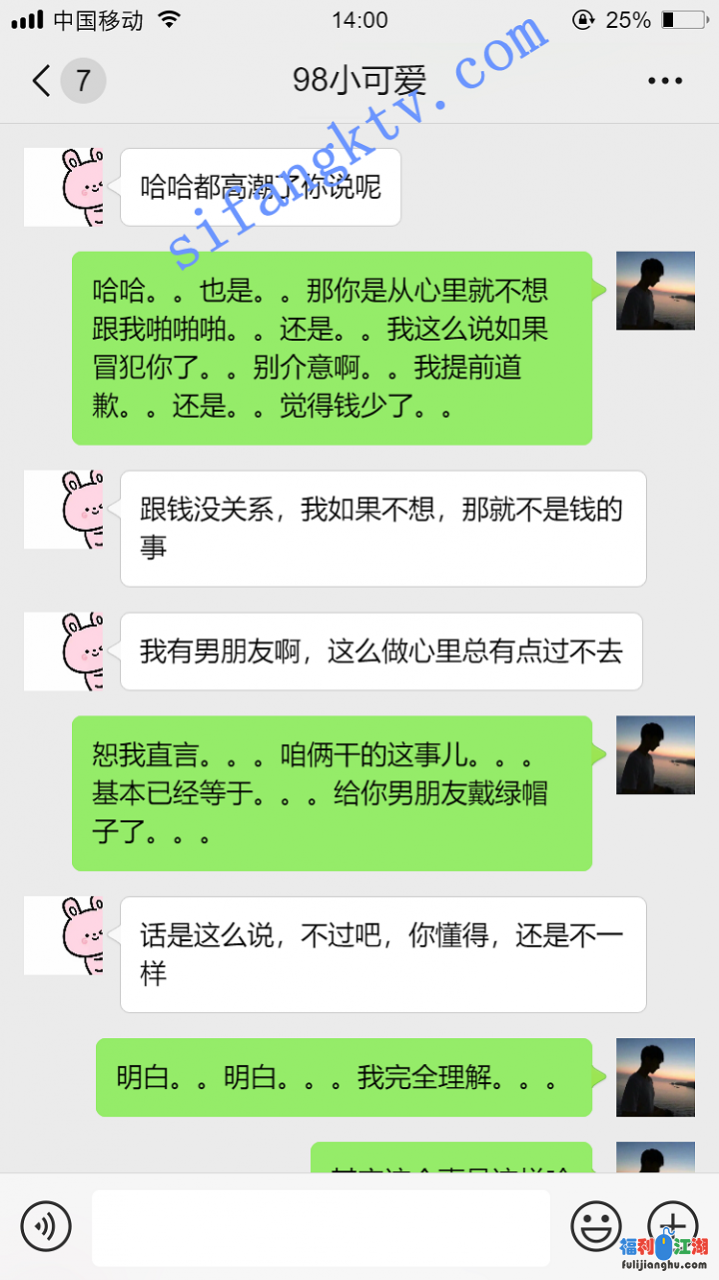
Task: Go back to the chat list
Action: tap(42, 80)
